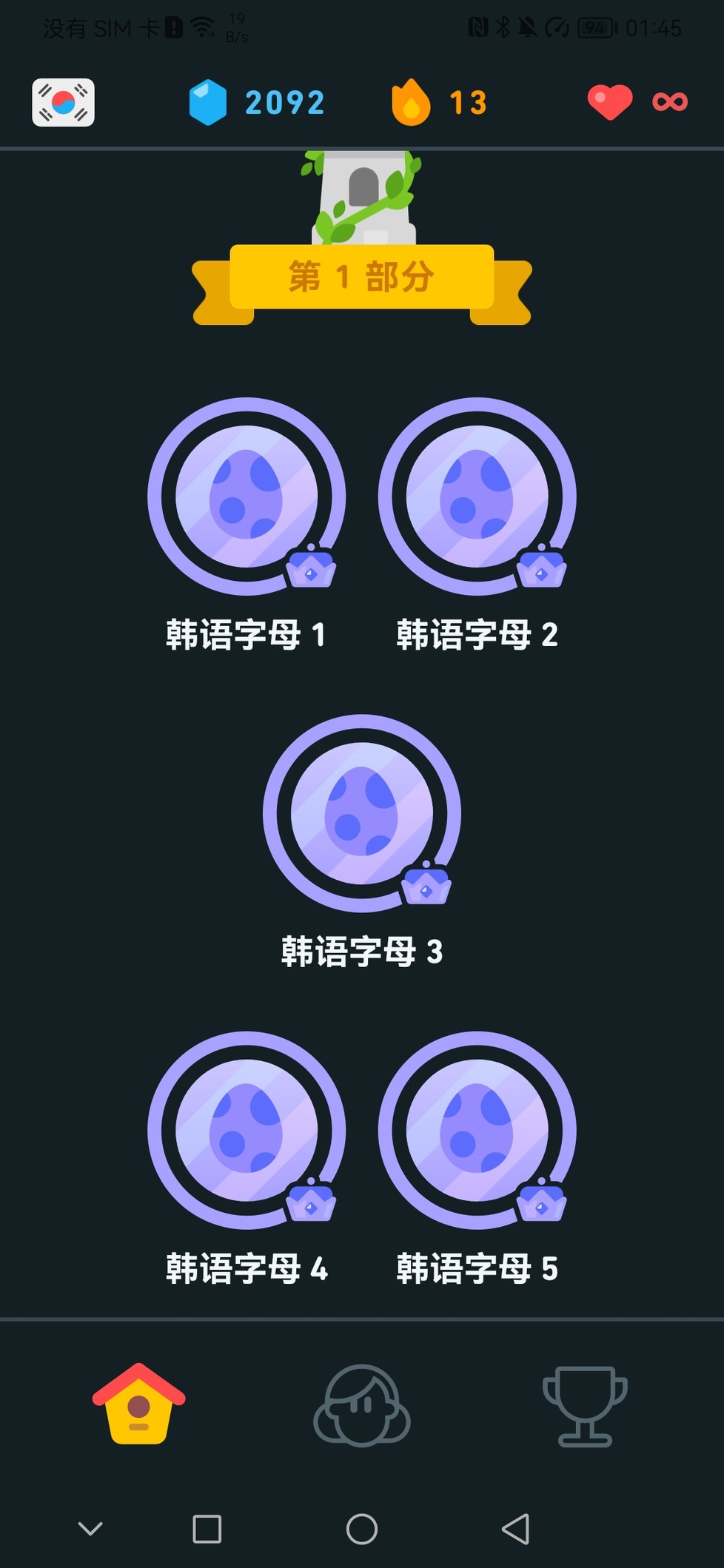Screen dimensions: 724x1568
Task: Start the 韩语字母 1 lesson
Action: [247, 497]
